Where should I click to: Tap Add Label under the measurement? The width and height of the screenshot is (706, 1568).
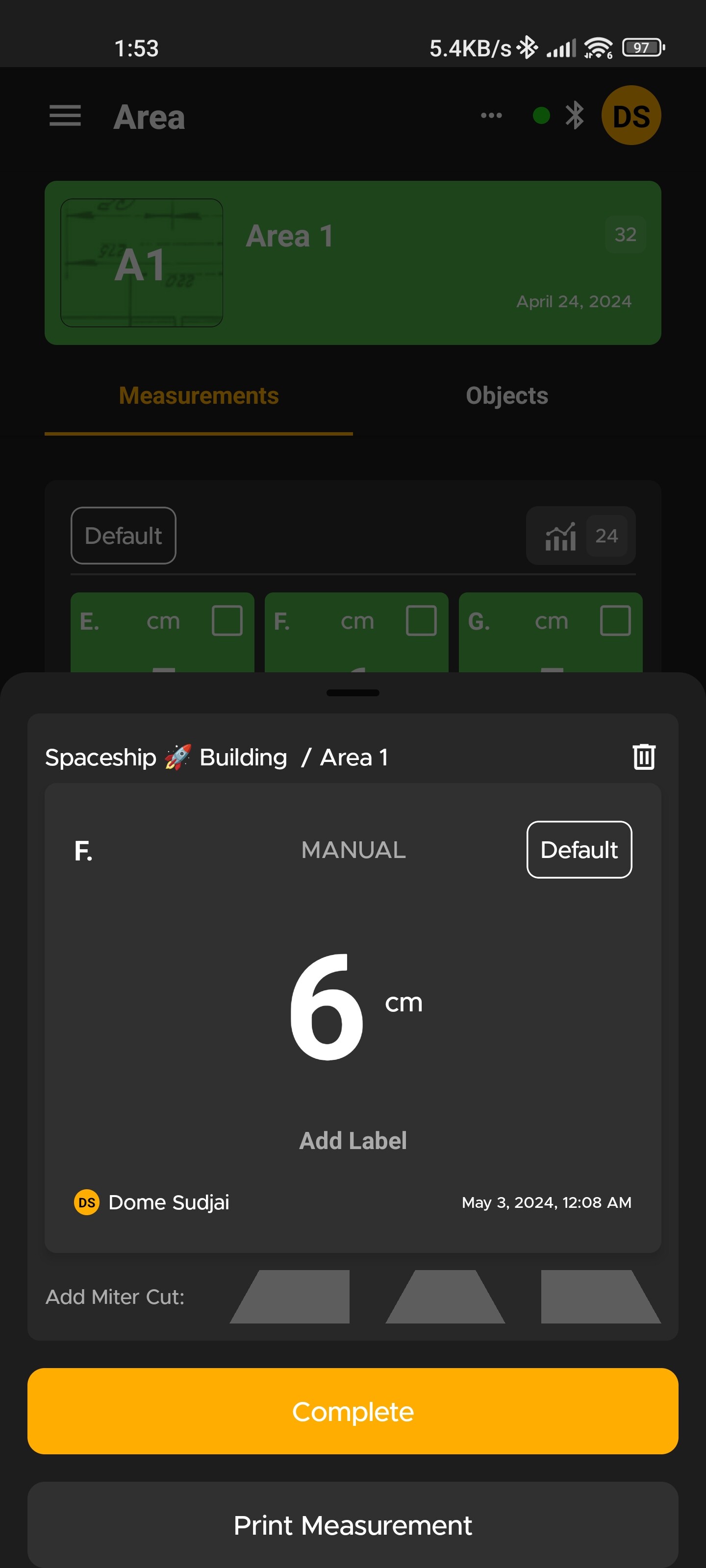coord(353,1140)
